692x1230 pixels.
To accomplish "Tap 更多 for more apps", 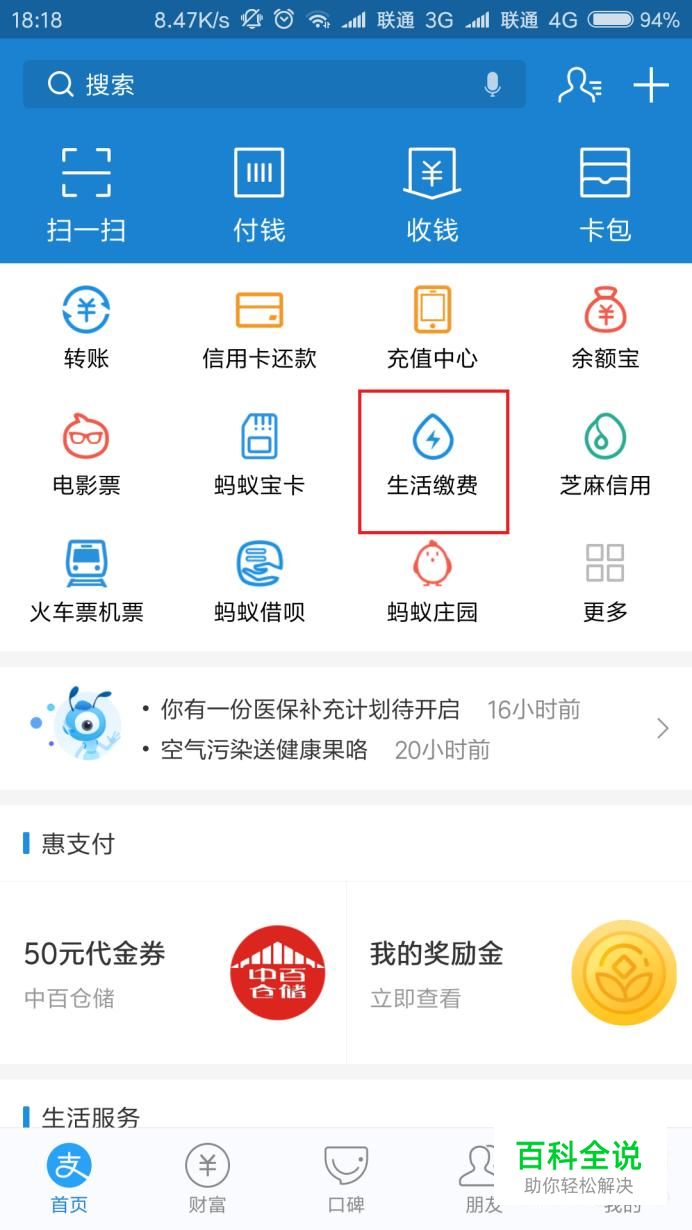I will (x=605, y=582).
